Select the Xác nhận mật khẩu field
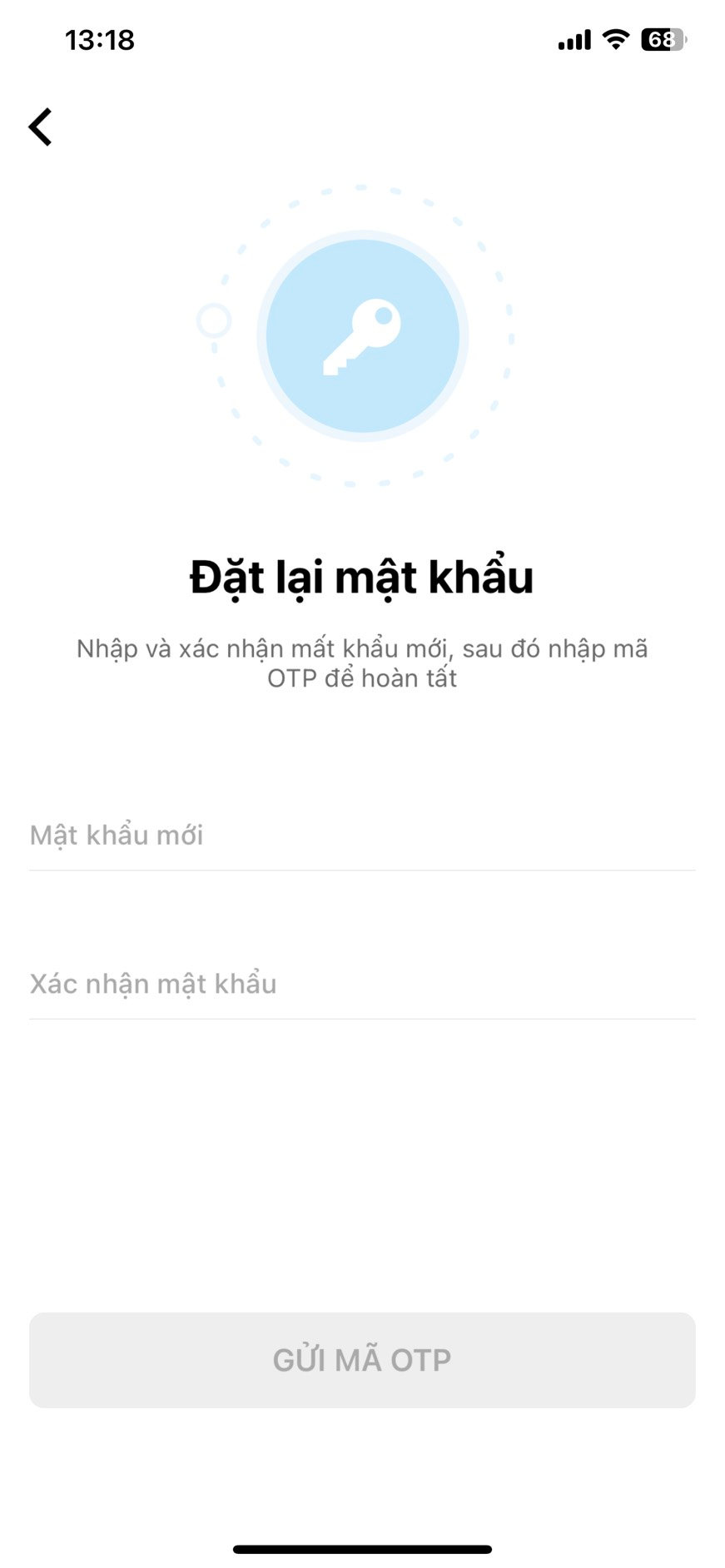Viewport: 725px width, 1568px height. click(362, 984)
